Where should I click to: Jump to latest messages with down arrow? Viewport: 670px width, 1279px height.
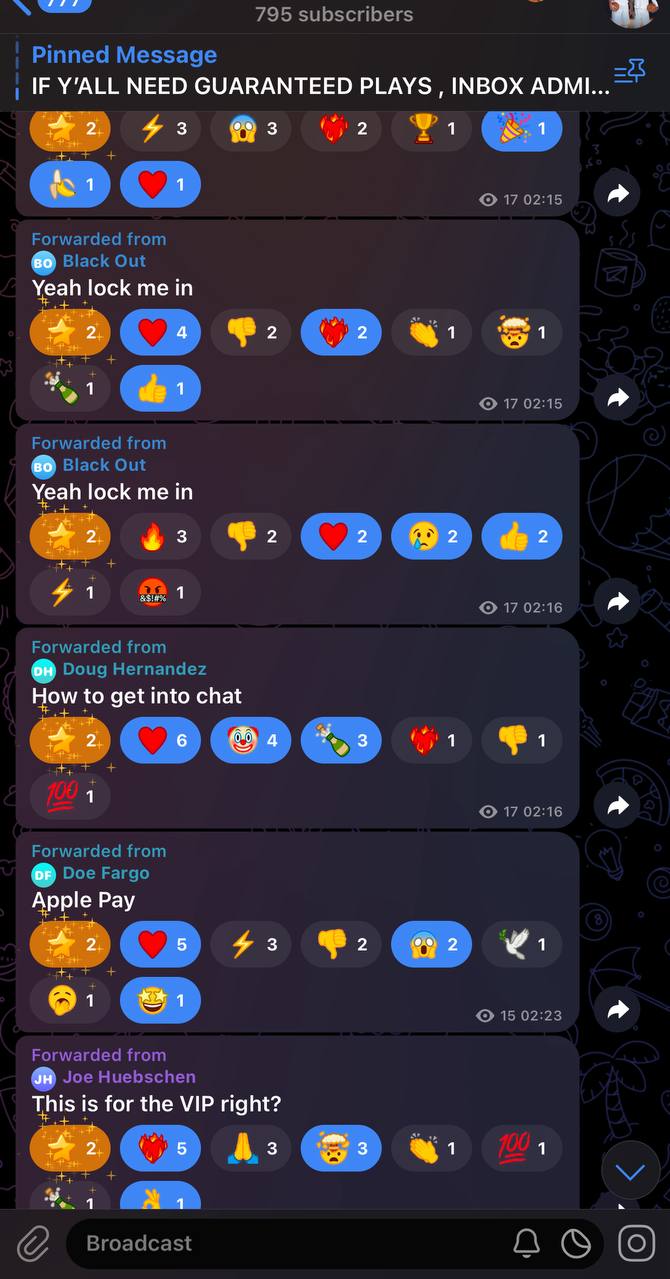pos(630,1172)
